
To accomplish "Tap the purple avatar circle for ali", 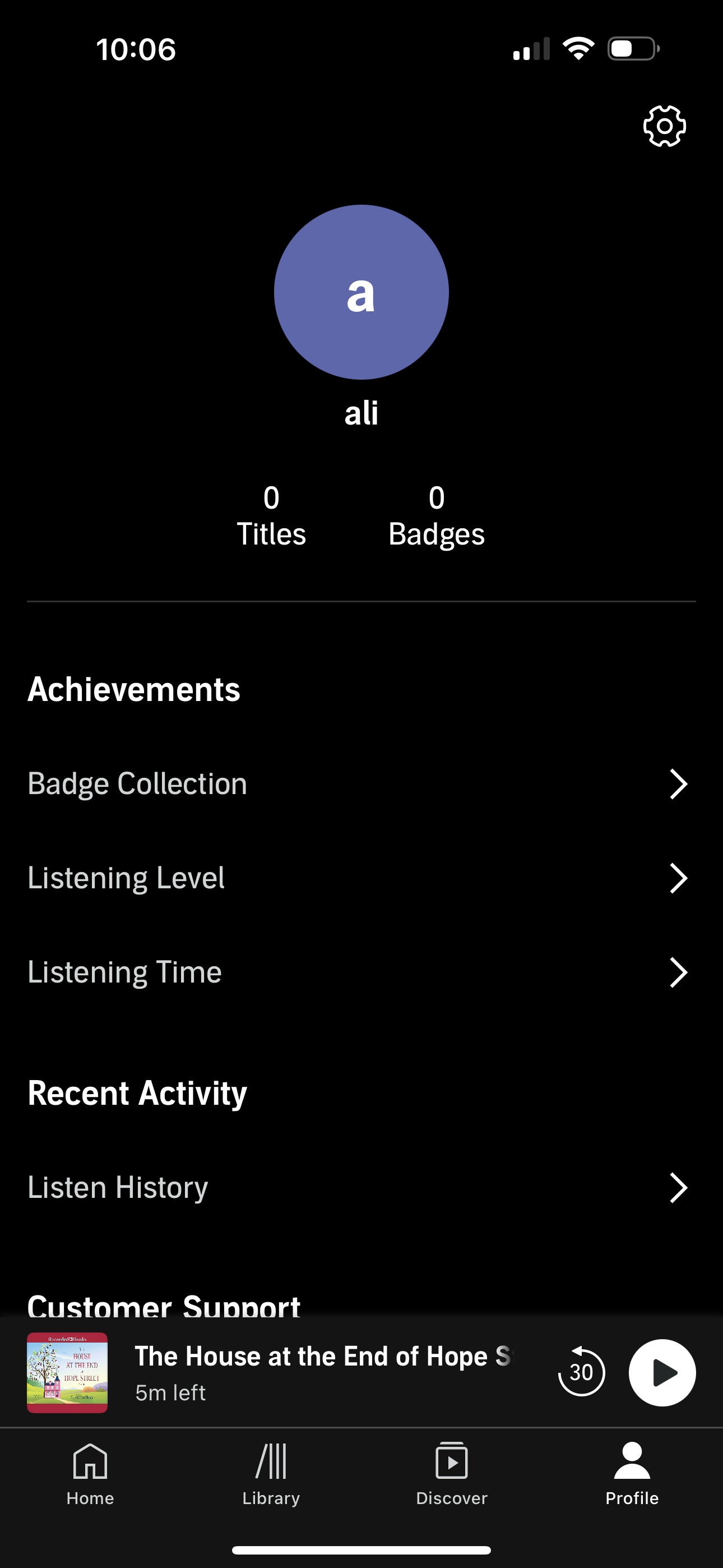I will [x=361, y=292].
